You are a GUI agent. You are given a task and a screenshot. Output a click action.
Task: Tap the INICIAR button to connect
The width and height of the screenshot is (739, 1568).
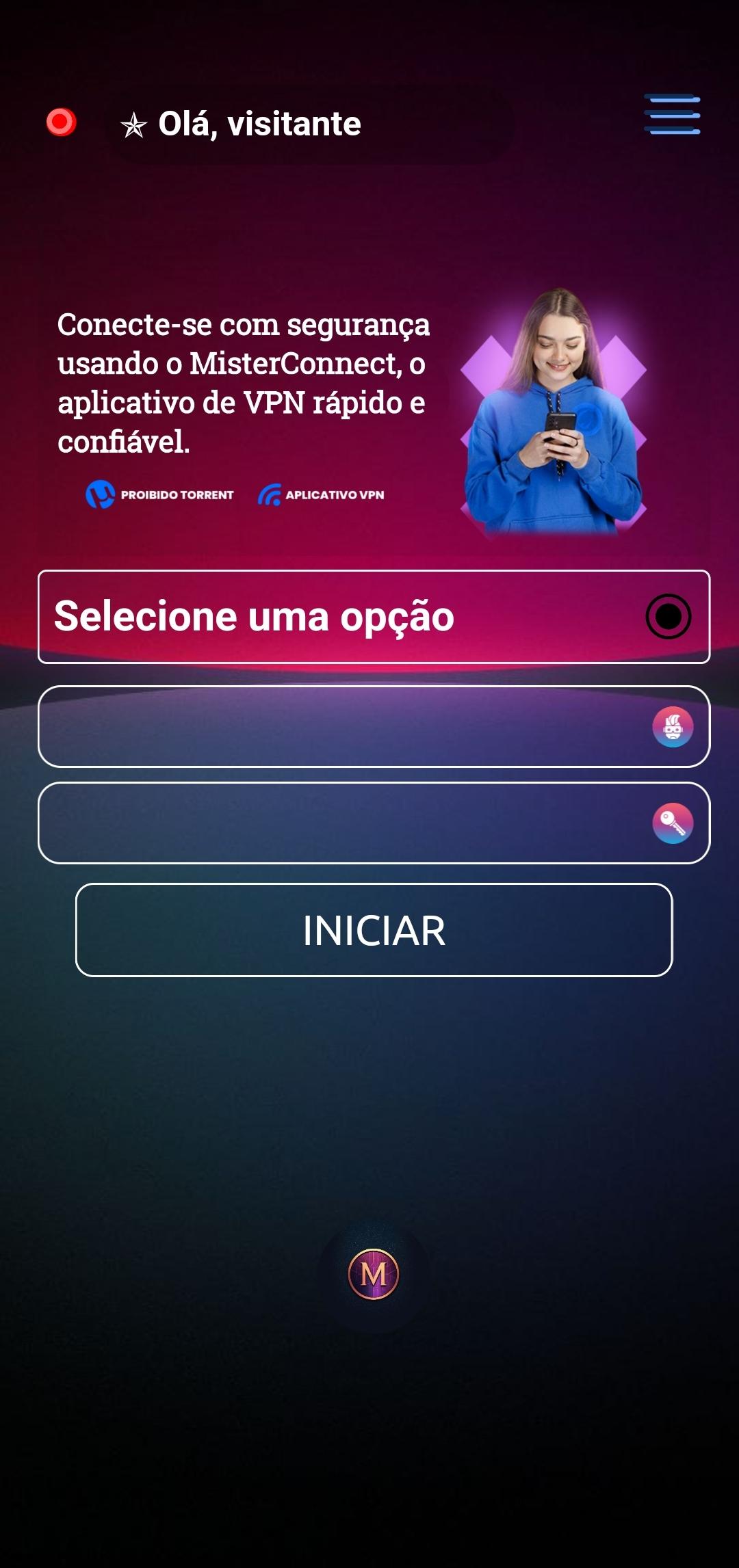pos(374,930)
